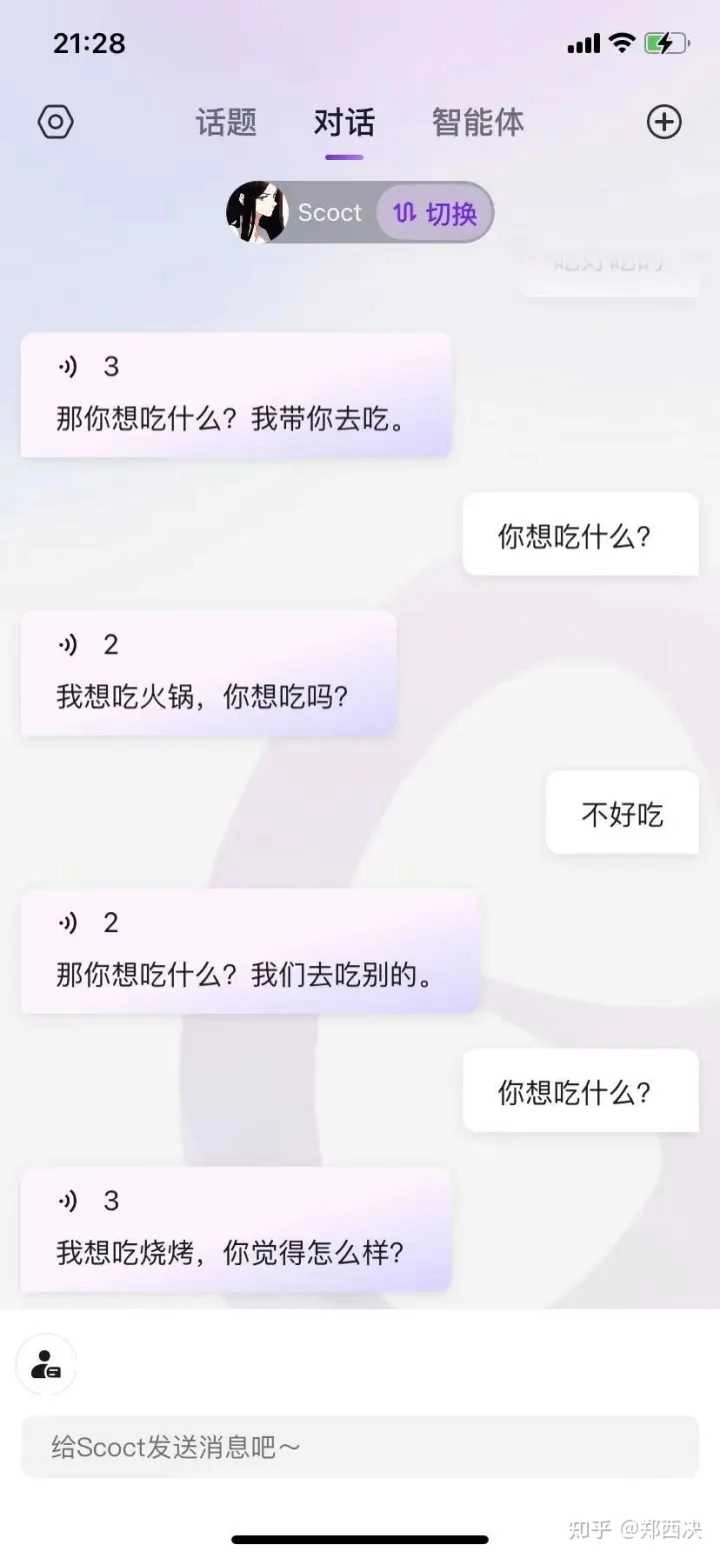Tap the user's '你想吃什么？' message bubble

tap(580, 535)
